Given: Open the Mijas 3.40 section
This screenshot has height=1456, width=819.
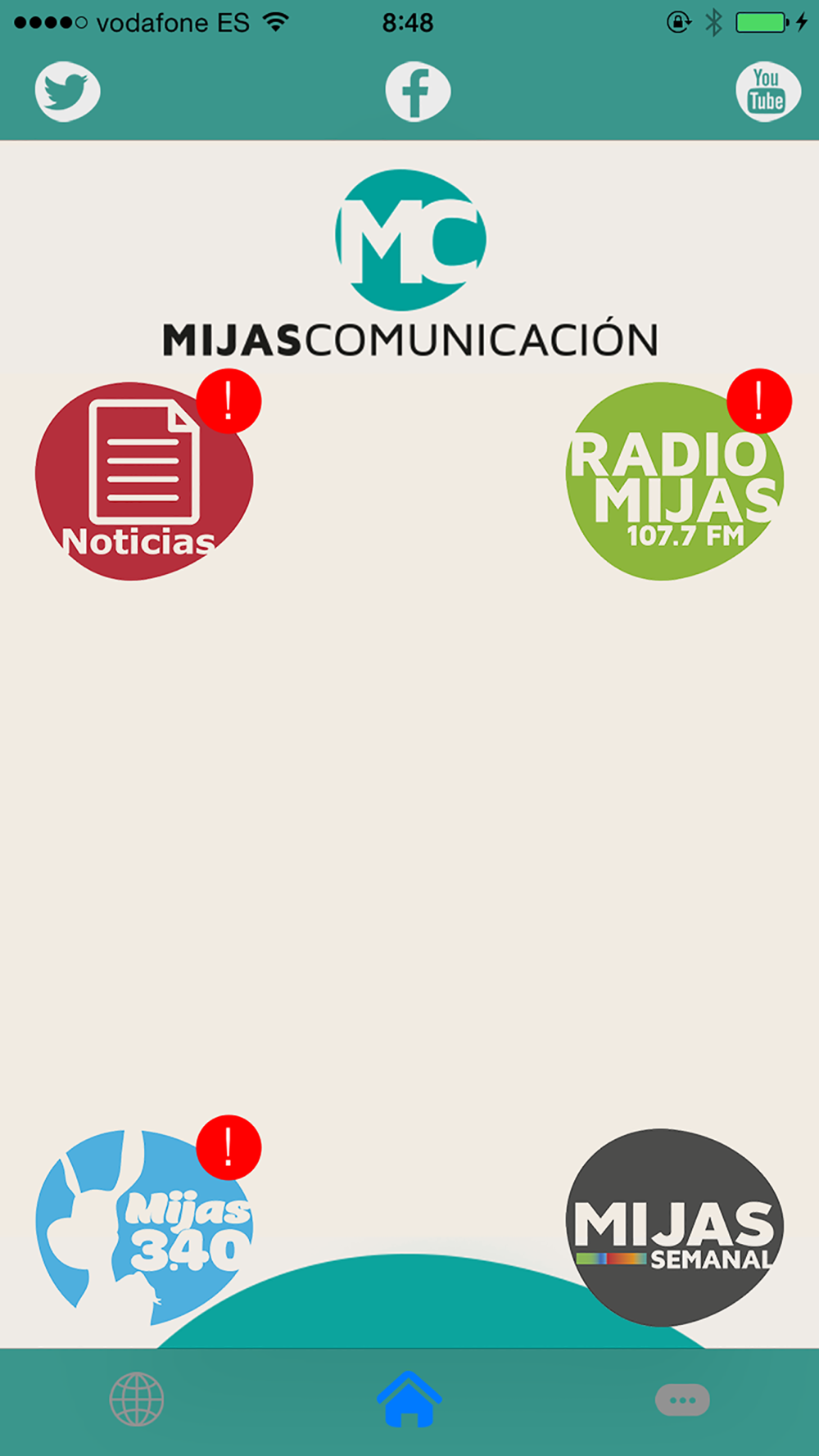Looking at the screenshot, I should 144,1228.
